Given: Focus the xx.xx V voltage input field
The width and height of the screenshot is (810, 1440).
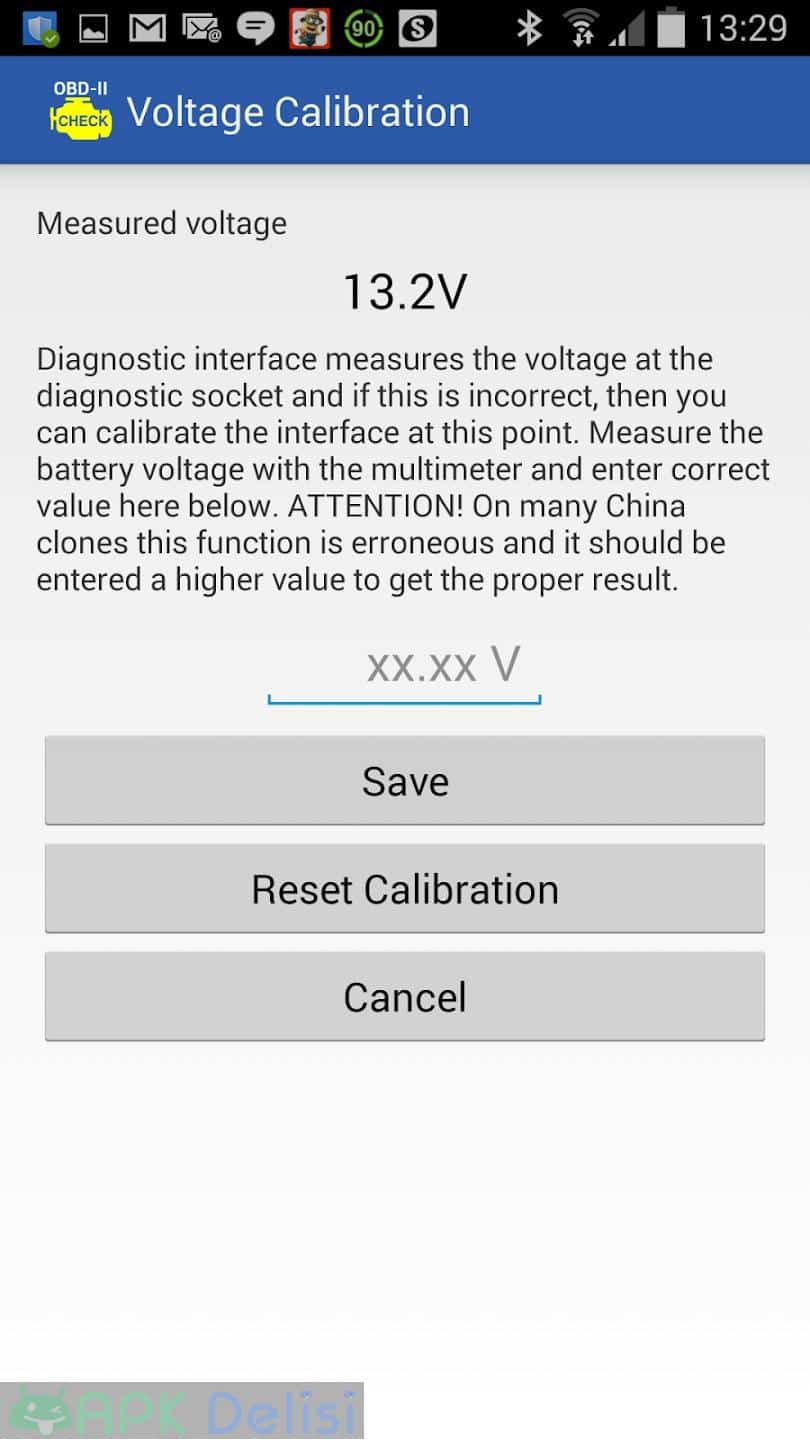Looking at the screenshot, I should [x=404, y=667].
